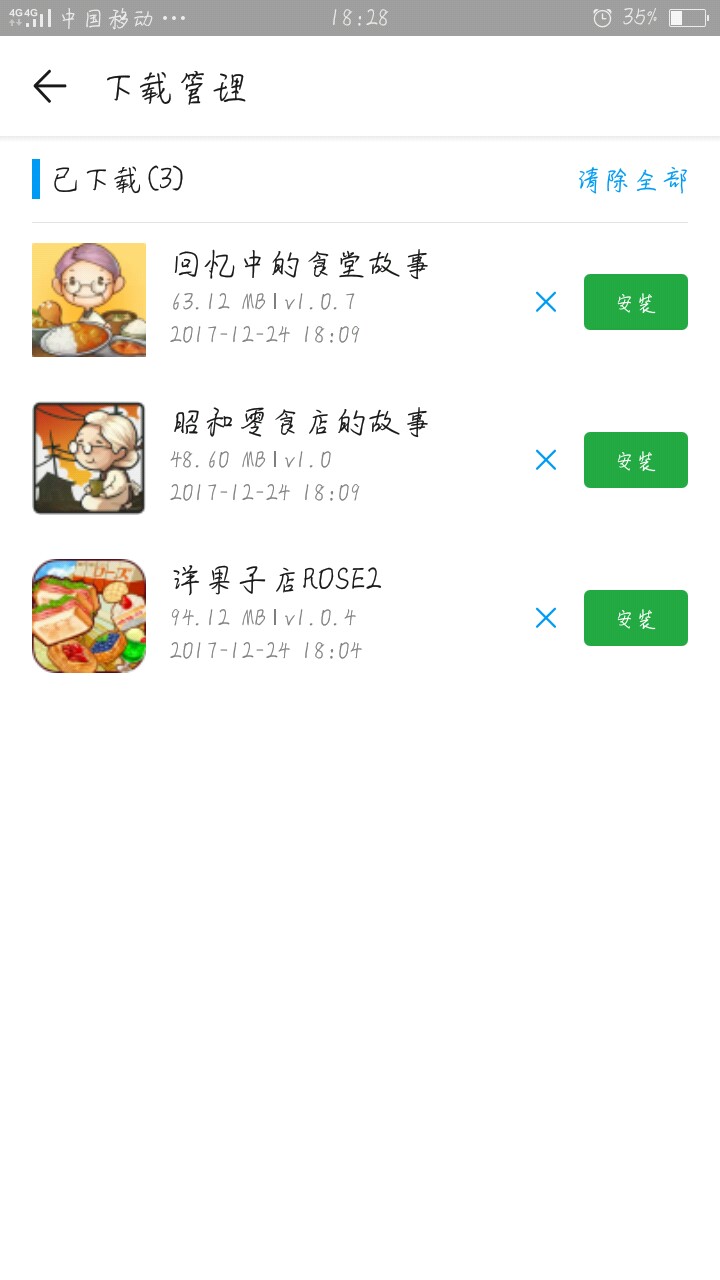Install 洋果子店ROSE2

point(636,618)
